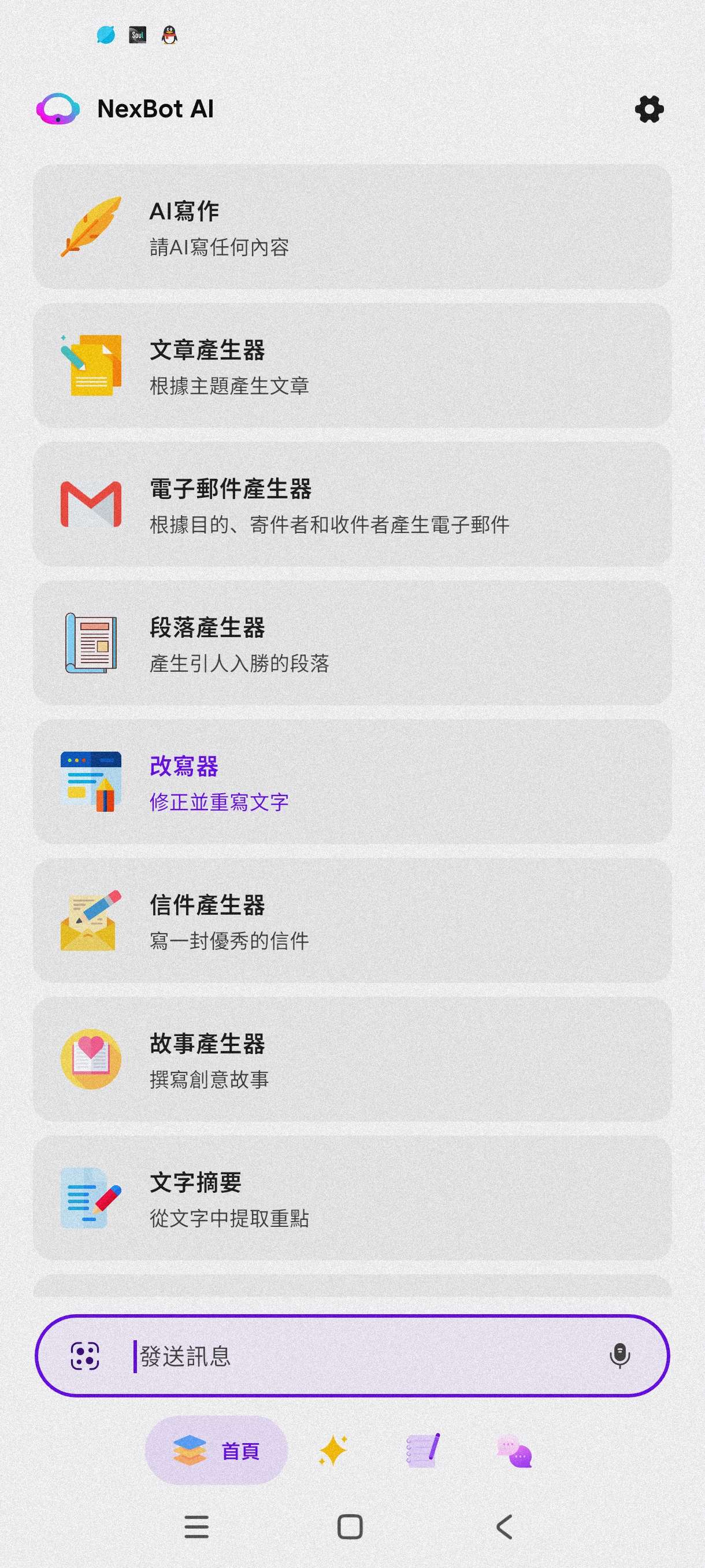Open recent apps from navigation bar
This screenshot has width=705, height=1568.
[x=196, y=1526]
